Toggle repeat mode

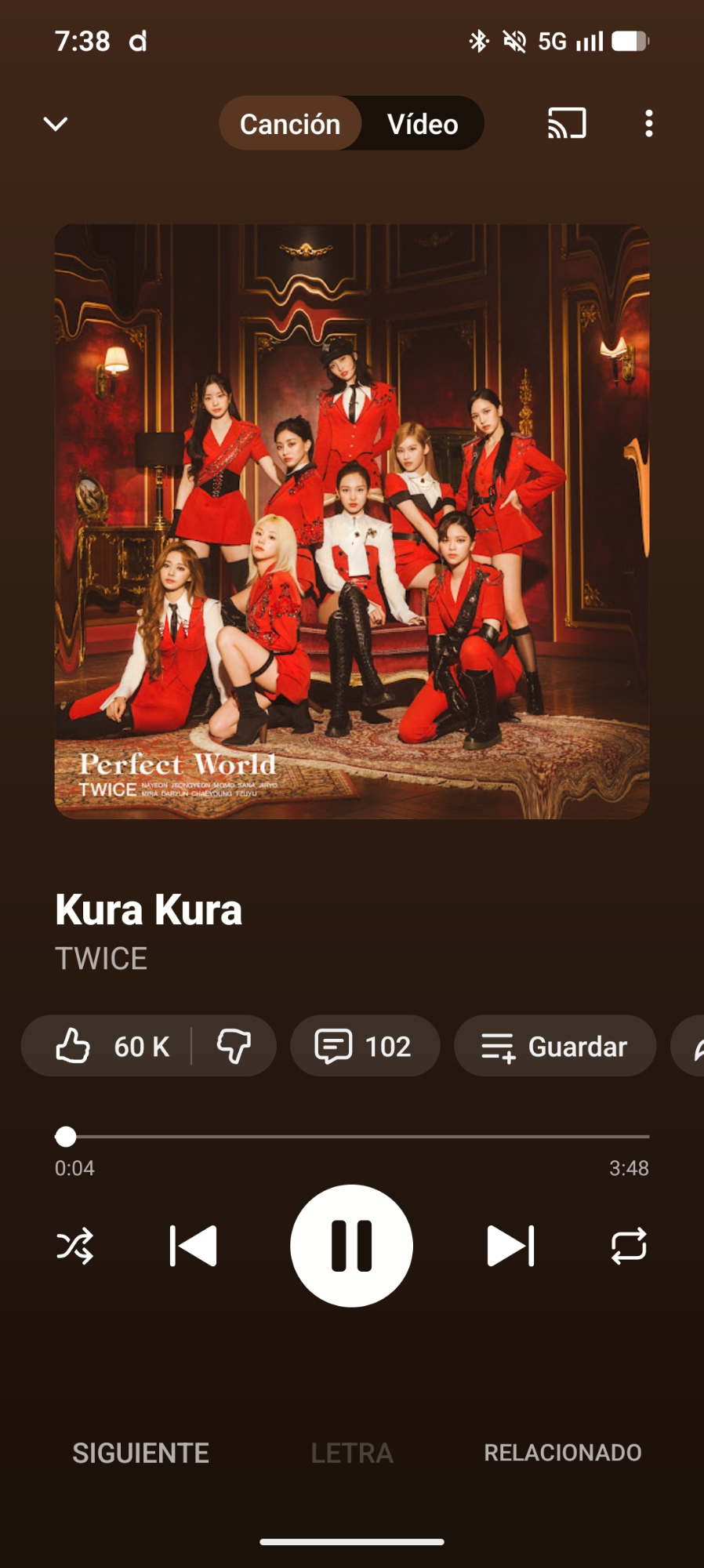pyautogui.click(x=629, y=1246)
